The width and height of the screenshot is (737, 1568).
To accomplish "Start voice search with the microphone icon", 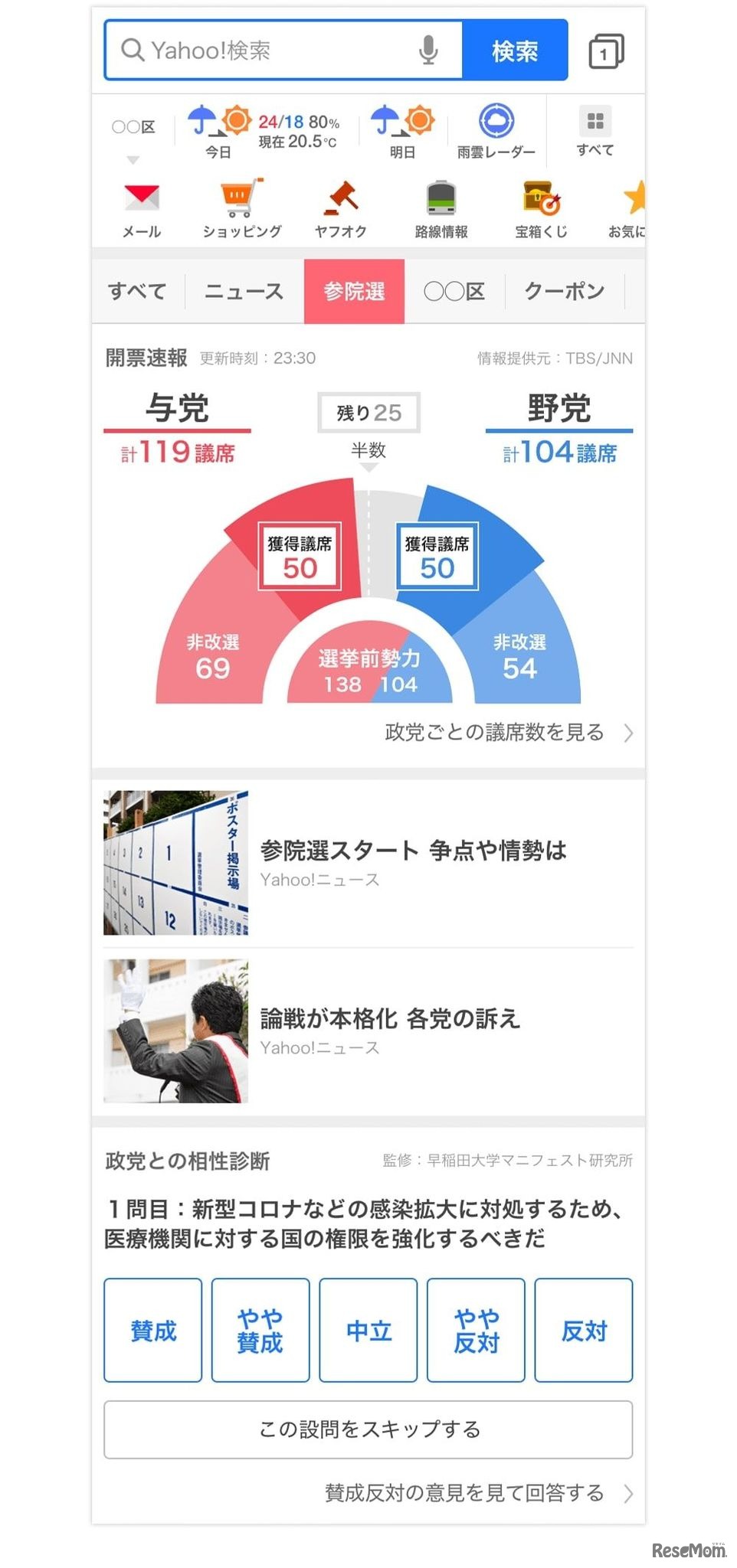I will pos(428,51).
